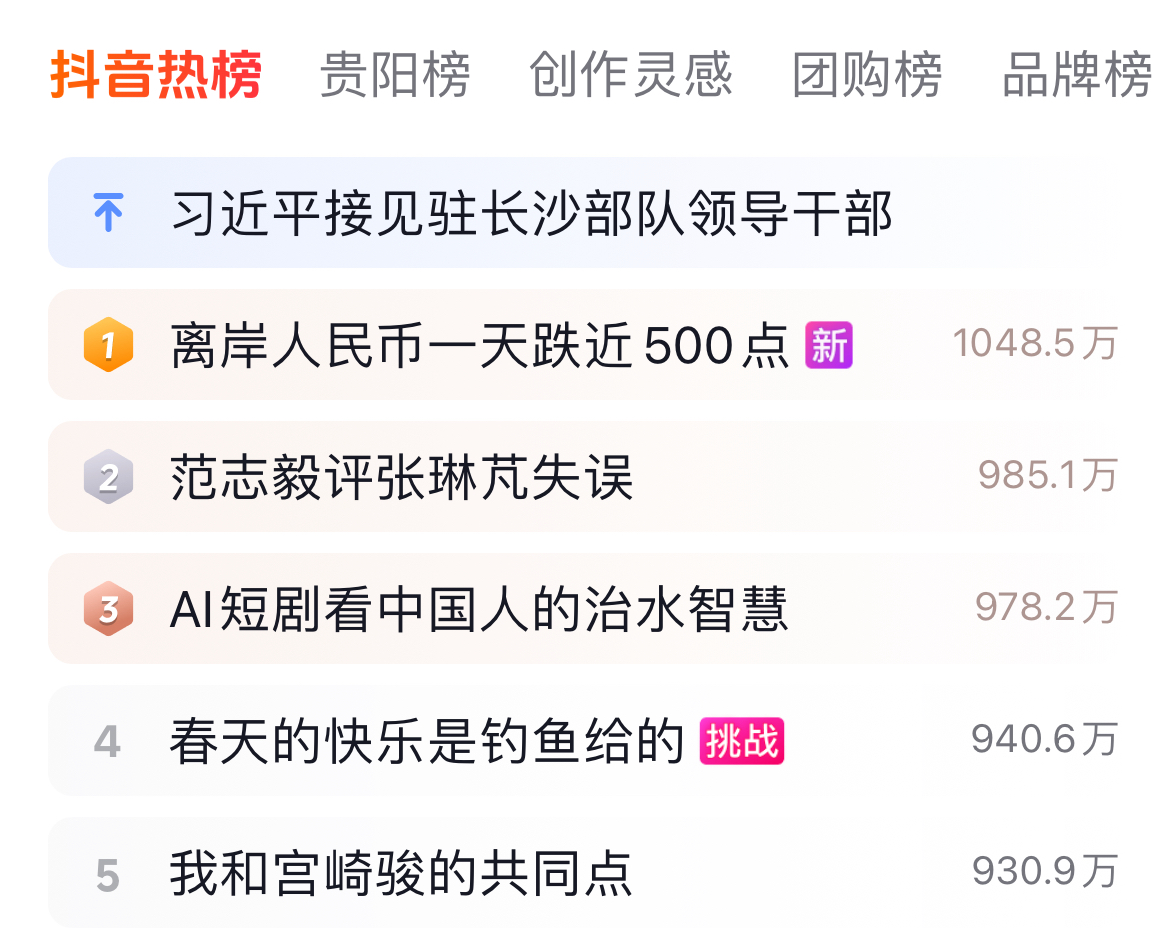Go to the 品牌榜 tab
The height and width of the screenshot is (939, 1170).
pos(1076,75)
